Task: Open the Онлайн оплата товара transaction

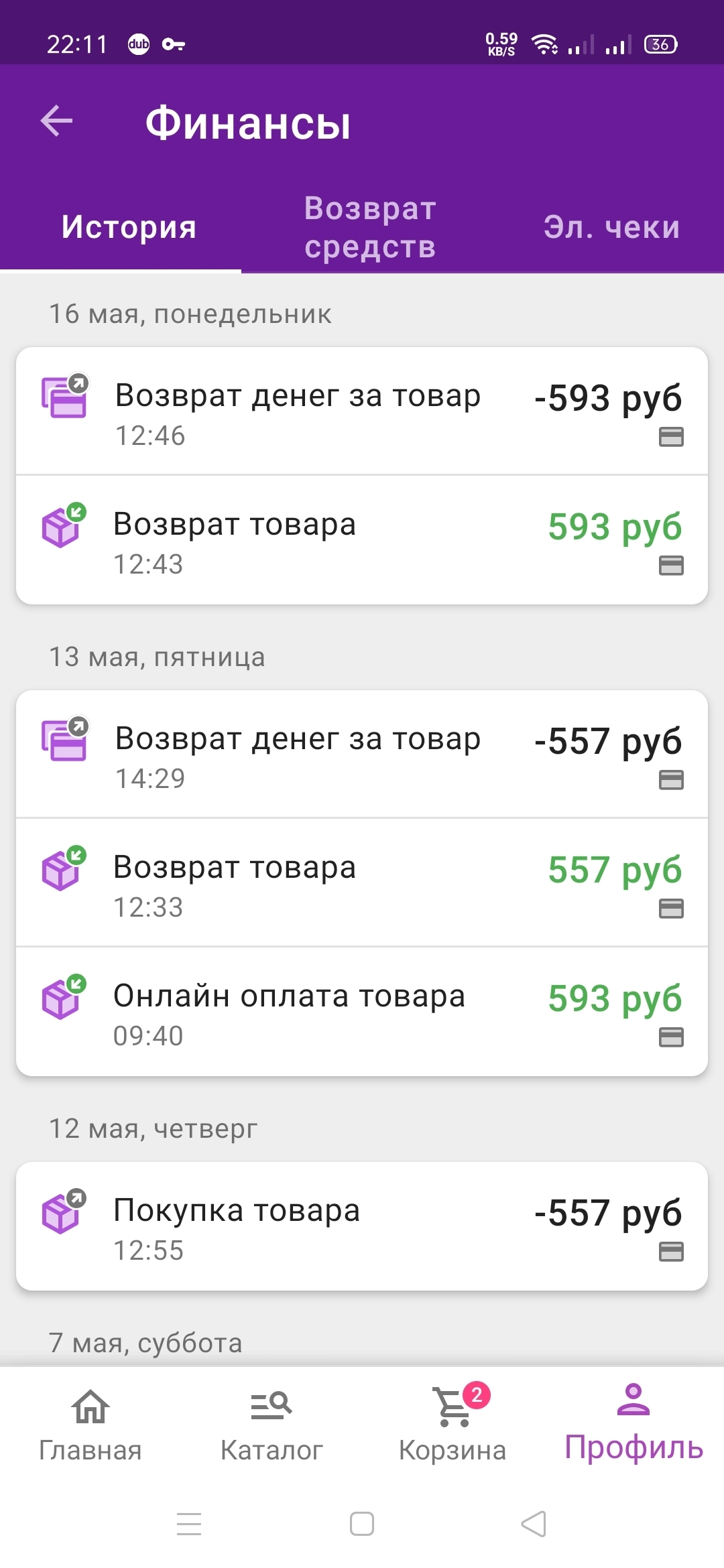Action: 362,1012
